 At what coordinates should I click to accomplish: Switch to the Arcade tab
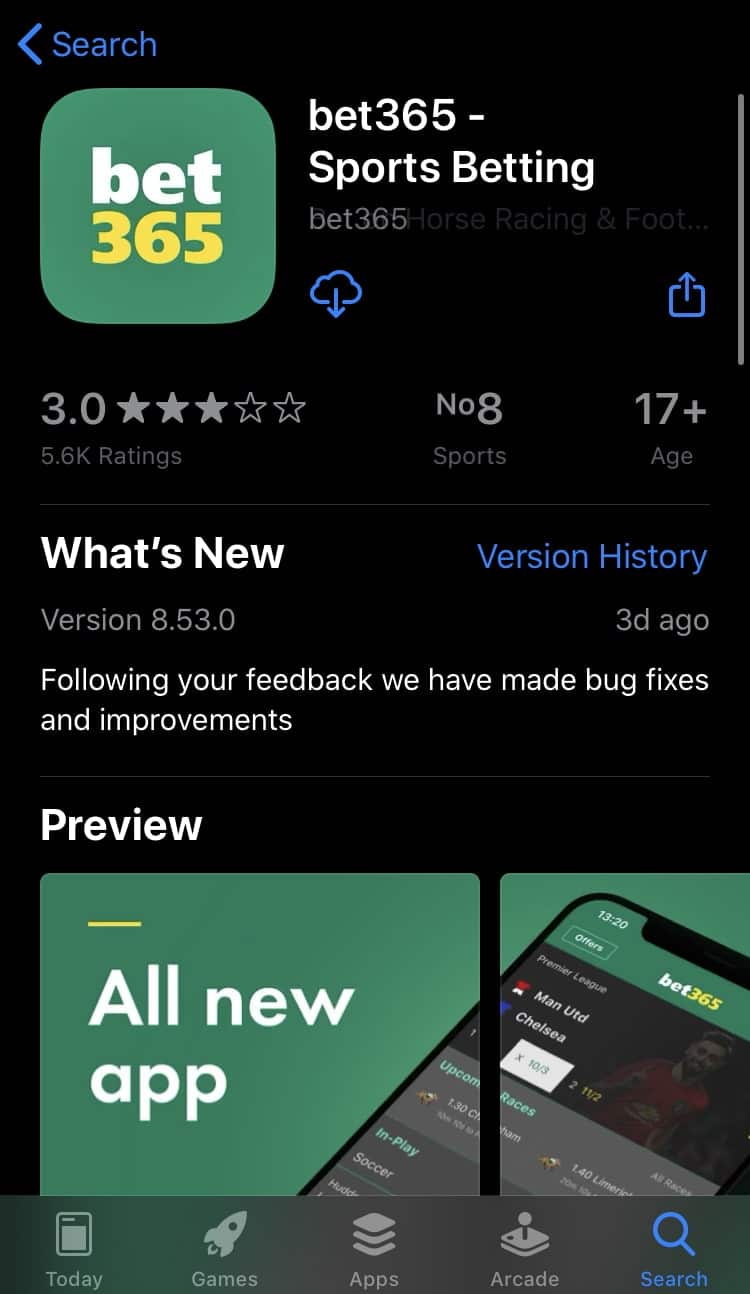525,1247
